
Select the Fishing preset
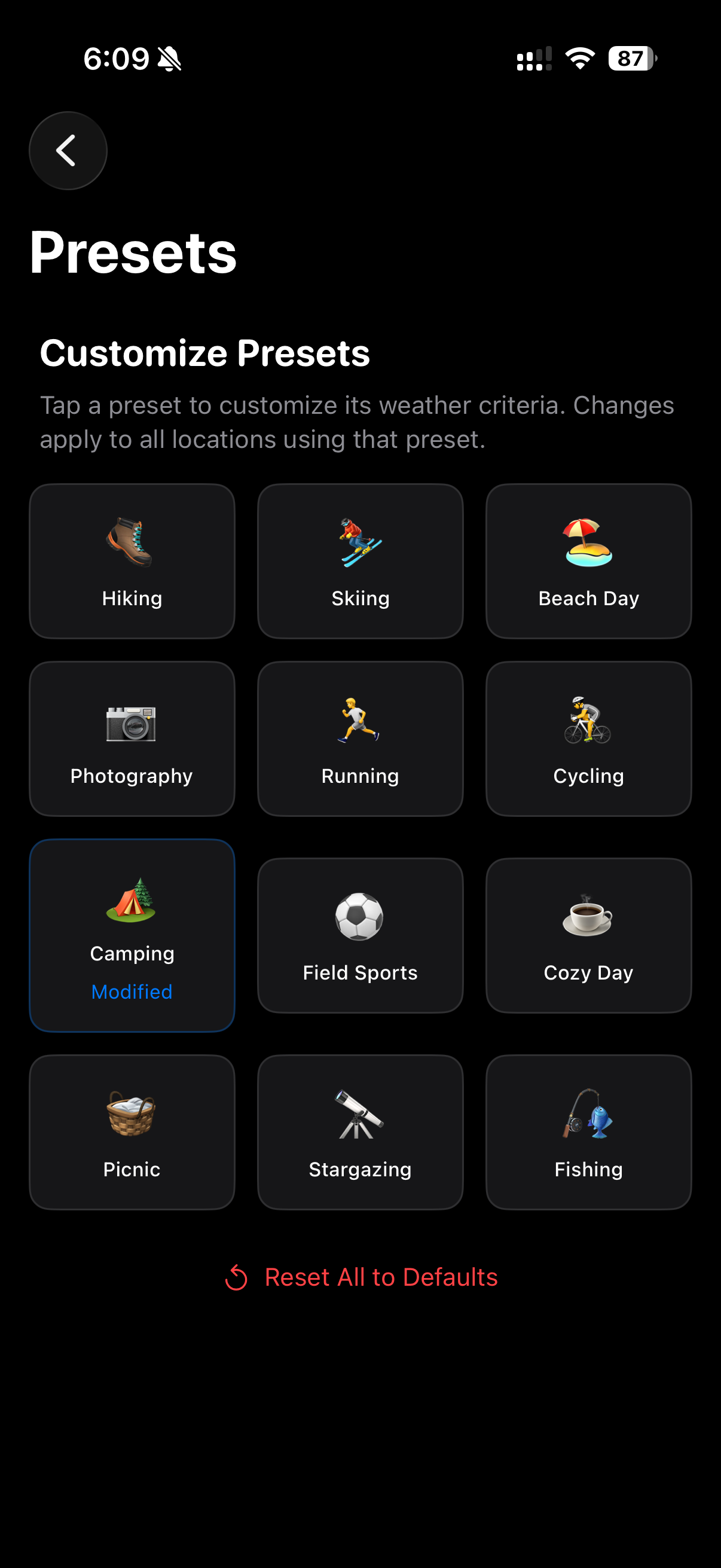pos(588,1131)
